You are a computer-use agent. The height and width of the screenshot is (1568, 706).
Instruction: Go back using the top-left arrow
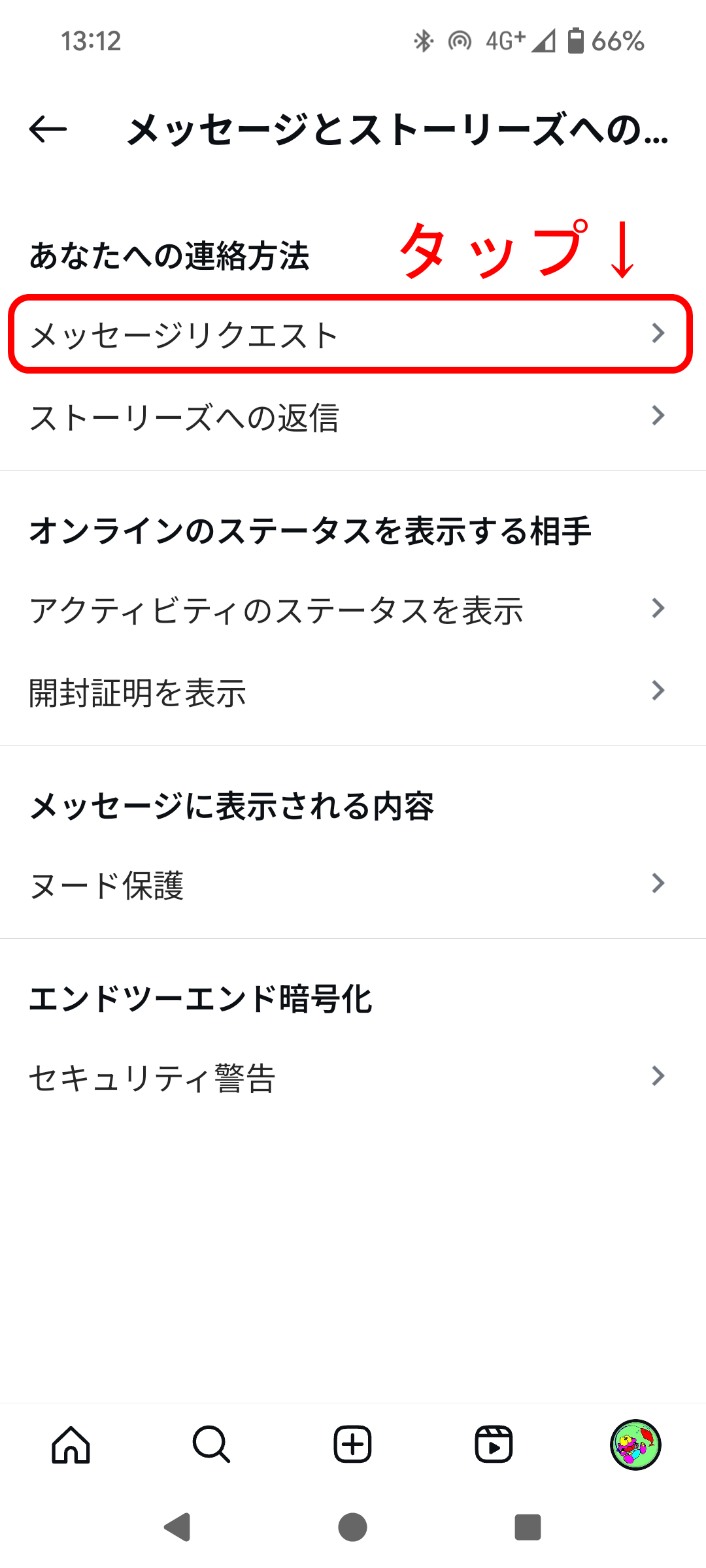[48, 129]
